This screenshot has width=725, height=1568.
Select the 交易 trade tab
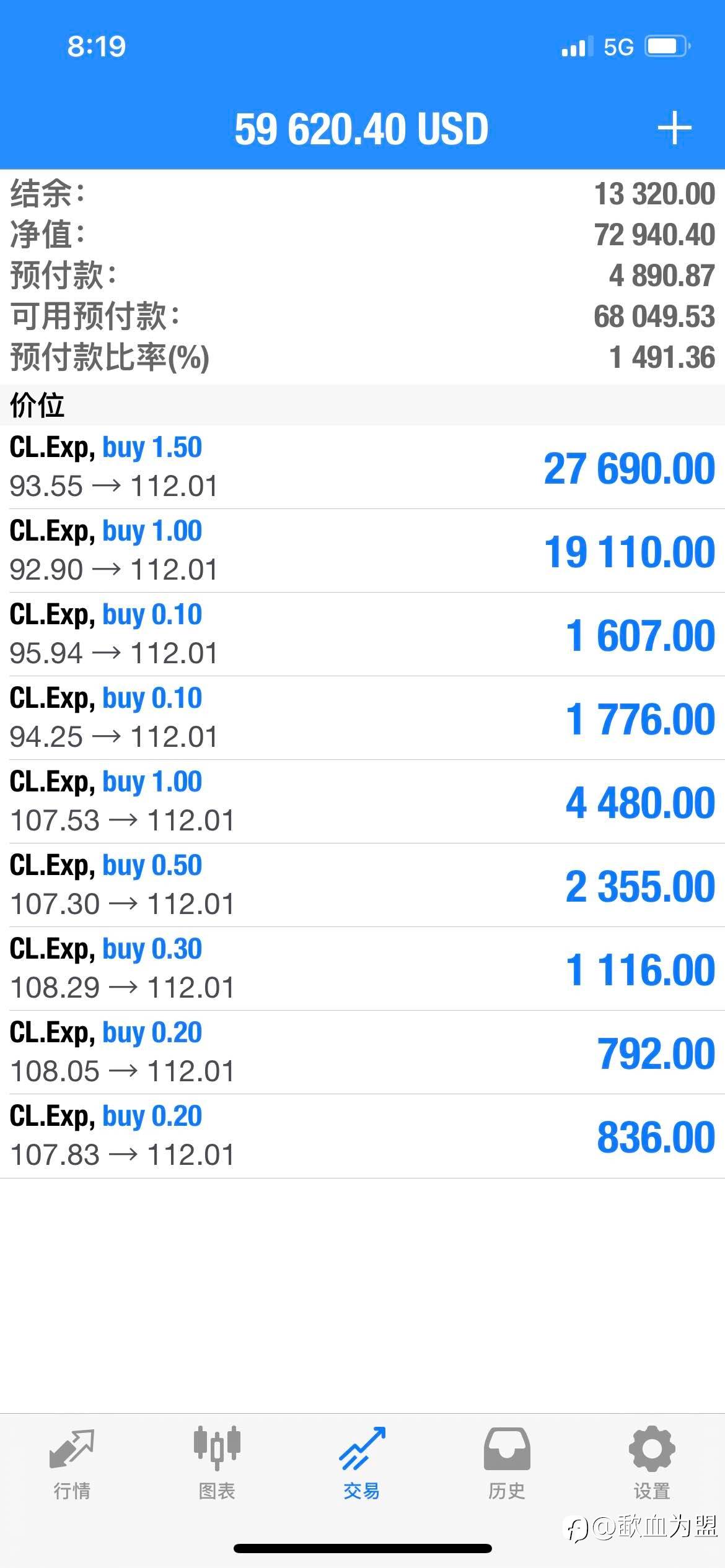tap(362, 1464)
